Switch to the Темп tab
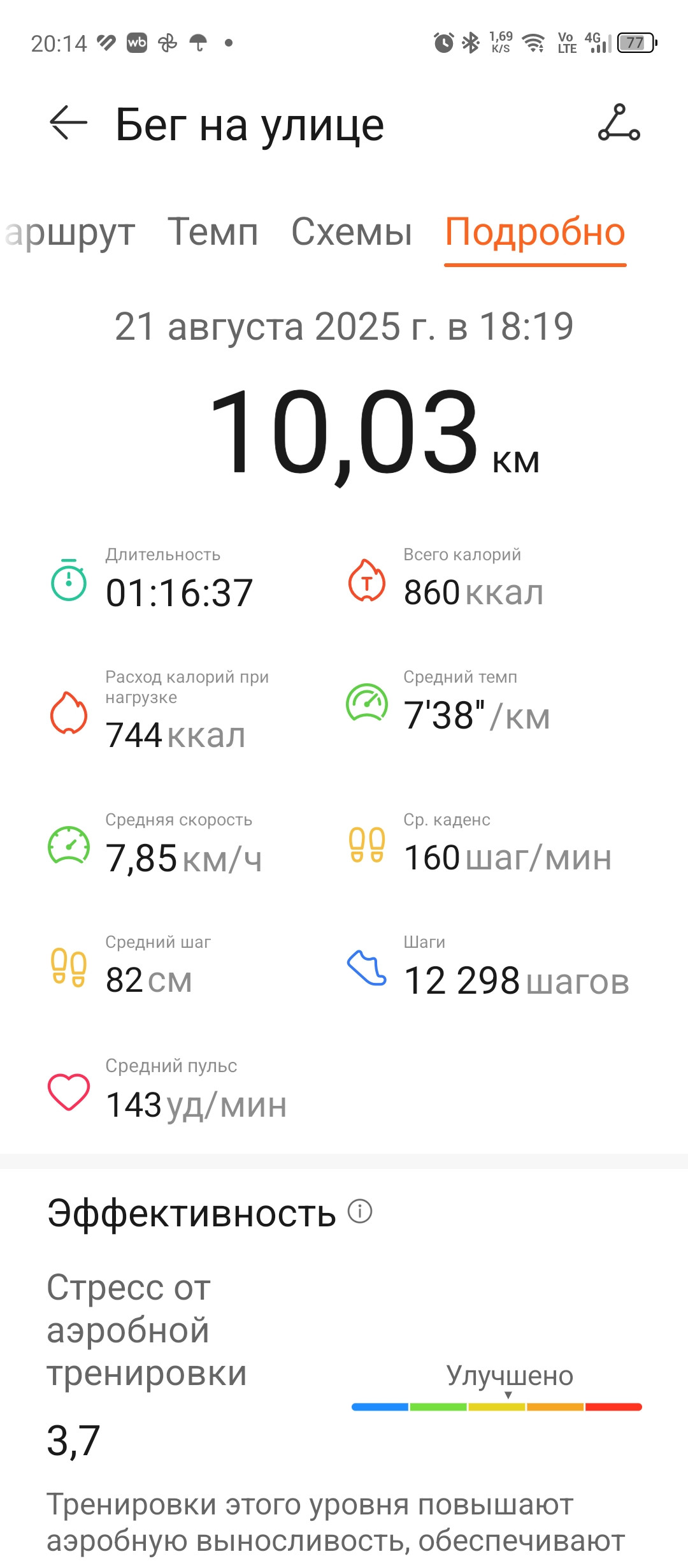 tap(213, 231)
